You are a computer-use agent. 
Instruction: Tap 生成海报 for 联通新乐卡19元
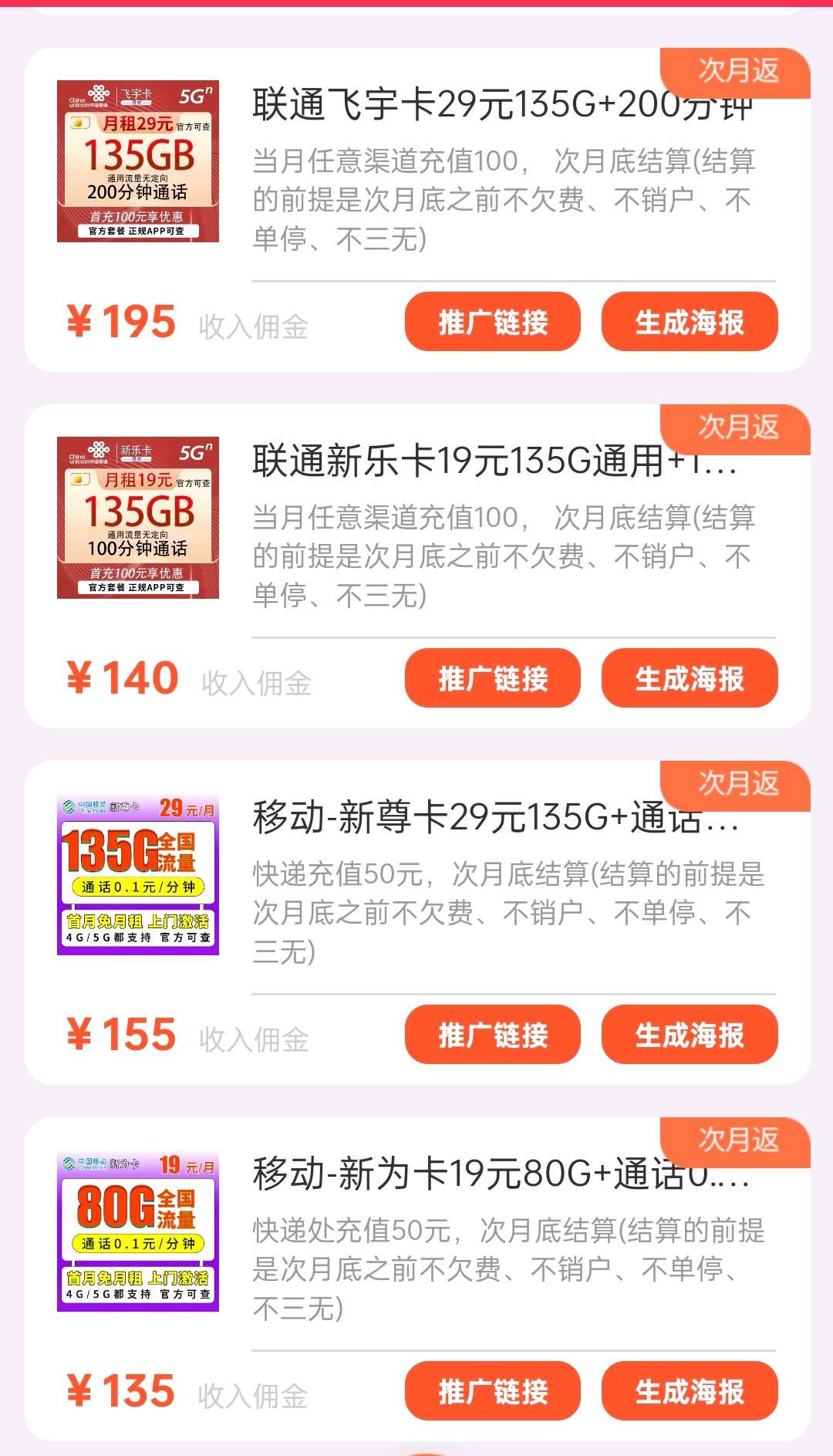pyautogui.click(x=689, y=678)
